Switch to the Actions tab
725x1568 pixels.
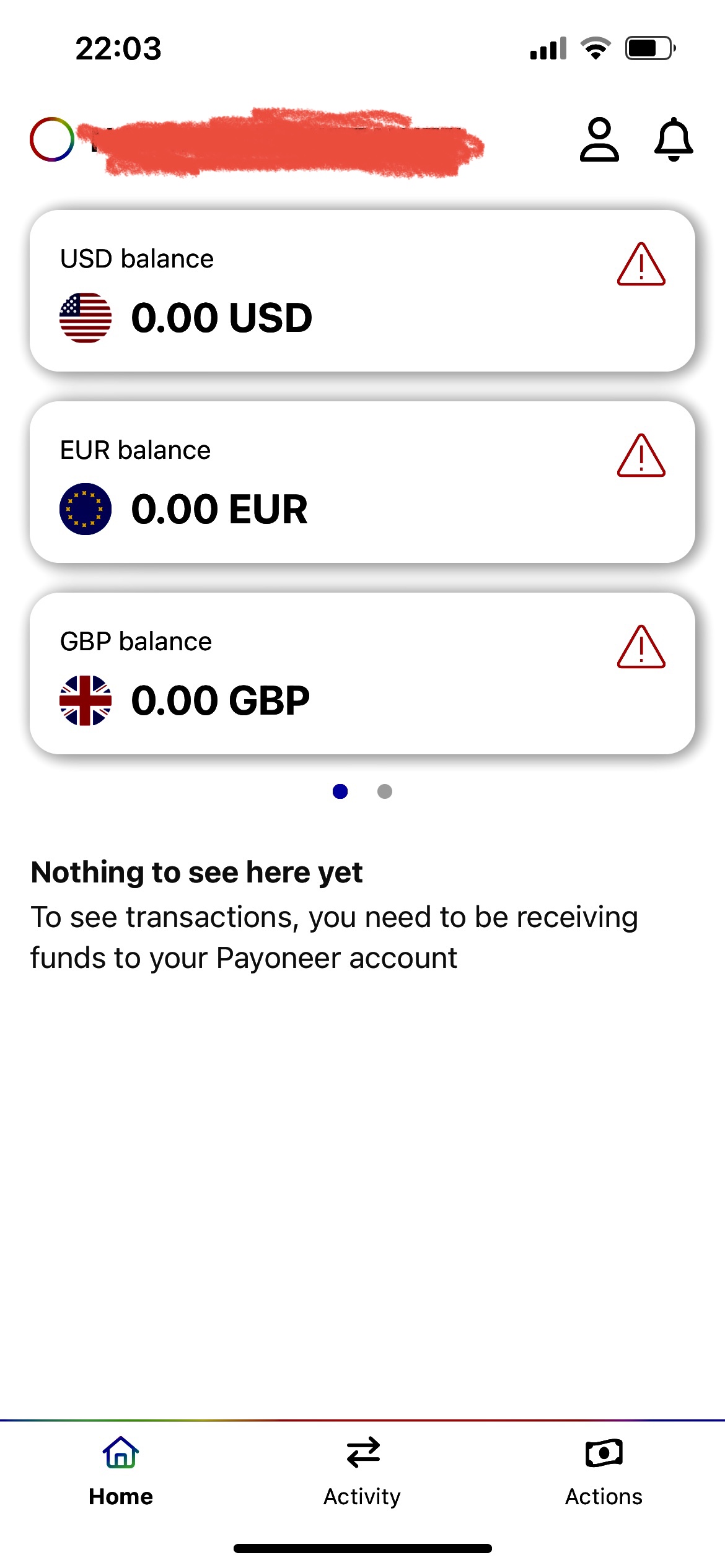[x=604, y=1471]
